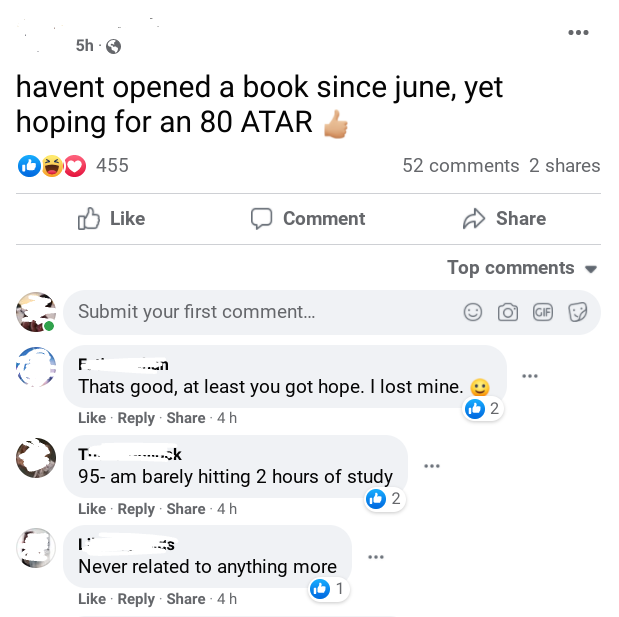Like the post about 80 ATAR
Image resolution: width=619 pixels, height=617 pixels.
click(111, 218)
